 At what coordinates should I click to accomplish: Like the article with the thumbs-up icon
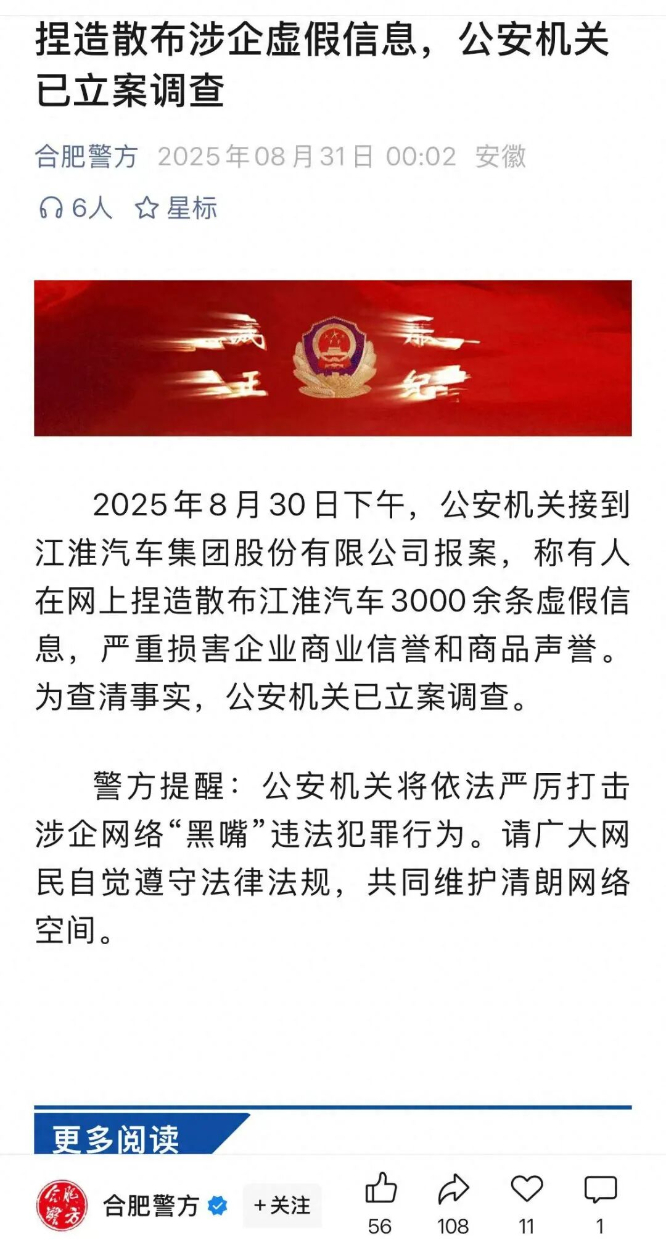coord(380,1190)
